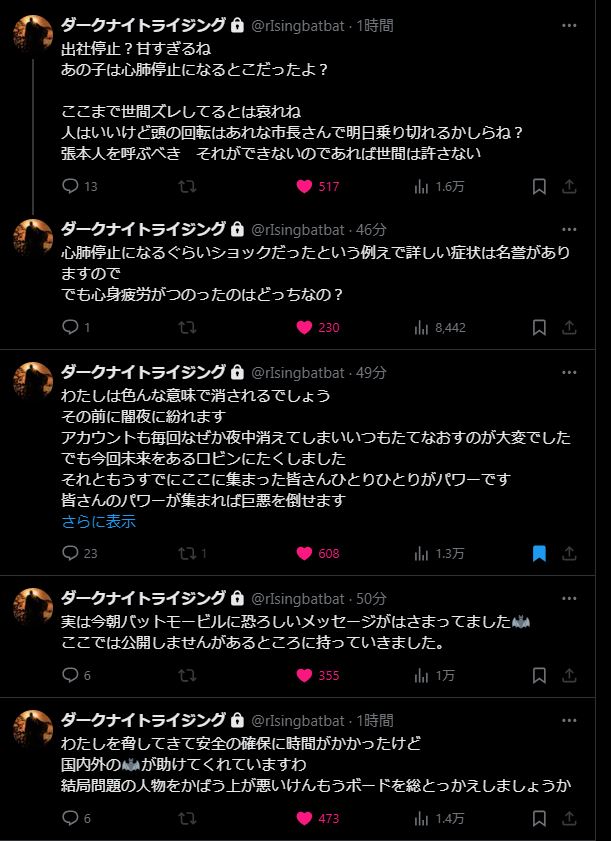This screenshot has height=841, width=611.
Task: Bookmark the post with 8,442 views
Action: pyautogui.click(x=539, y=327)
